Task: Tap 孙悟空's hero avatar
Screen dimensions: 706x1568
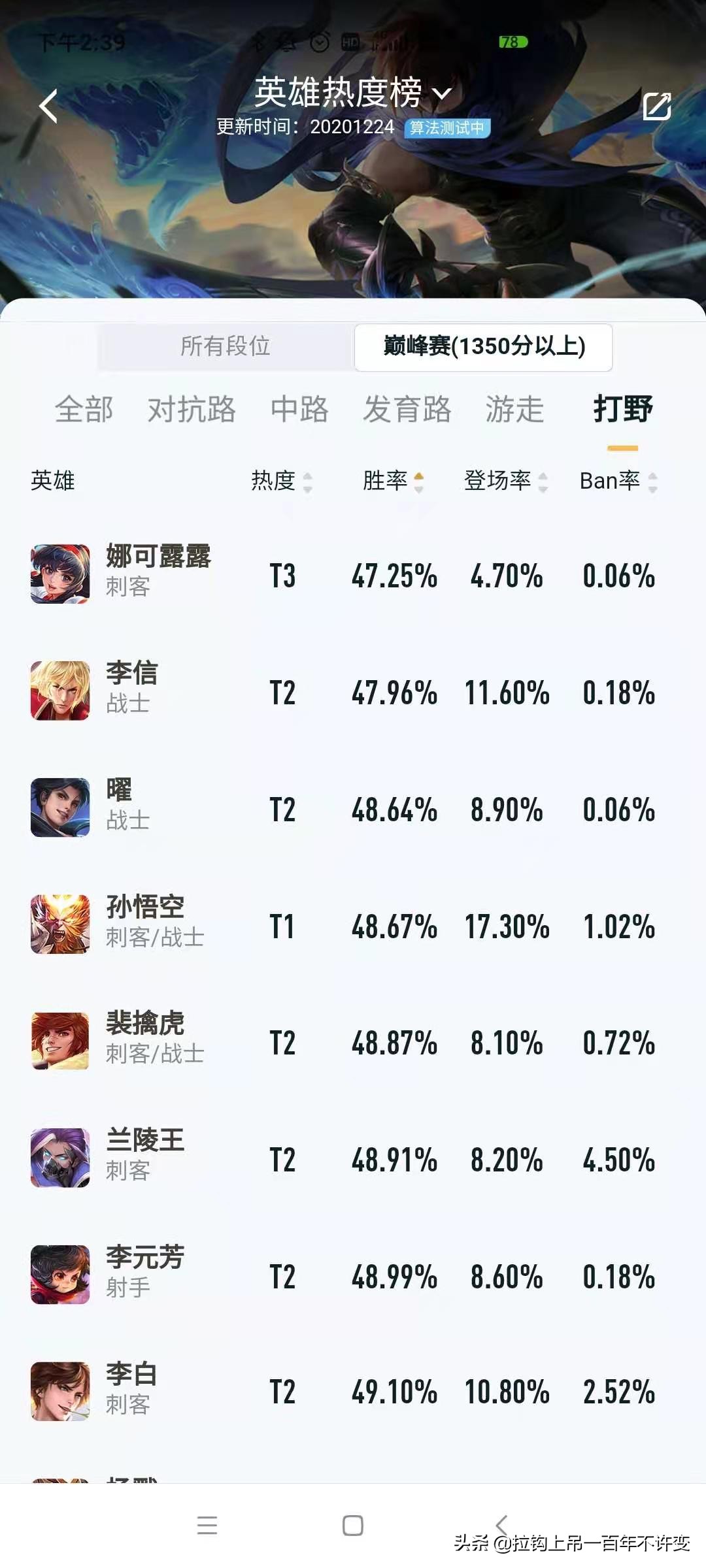Action: click(x=59, y=923)
